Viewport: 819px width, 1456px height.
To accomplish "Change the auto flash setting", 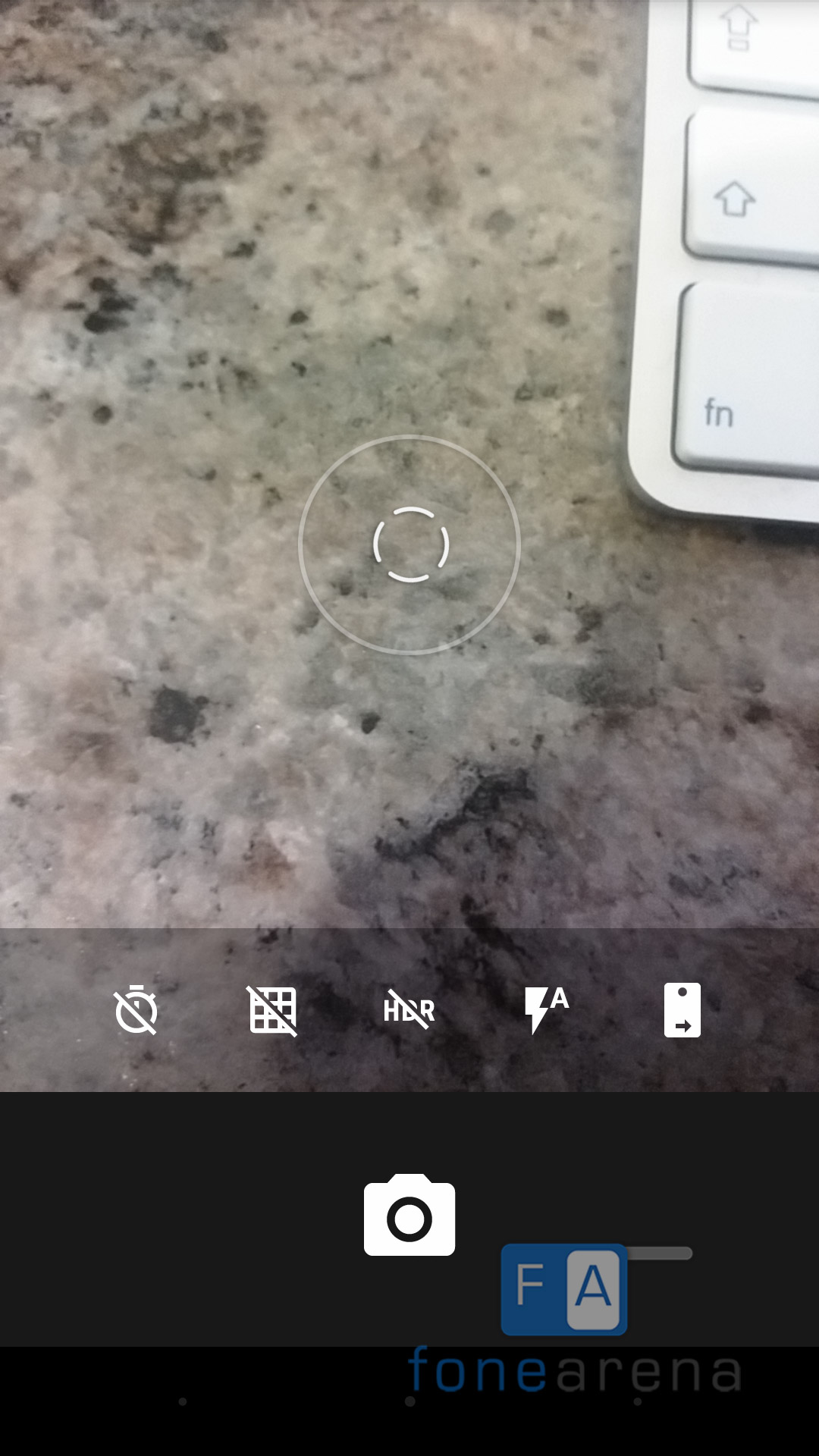I will [546, 1010].
